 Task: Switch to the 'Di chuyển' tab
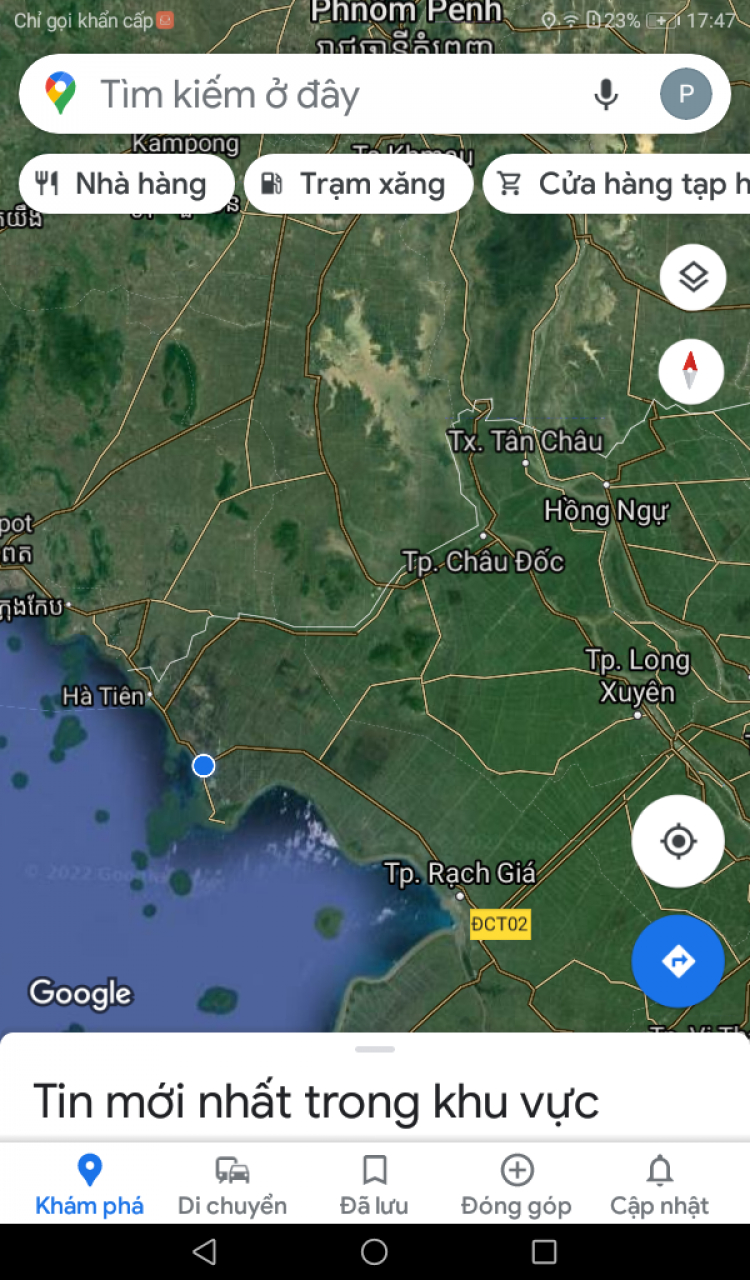(232, 1184)
